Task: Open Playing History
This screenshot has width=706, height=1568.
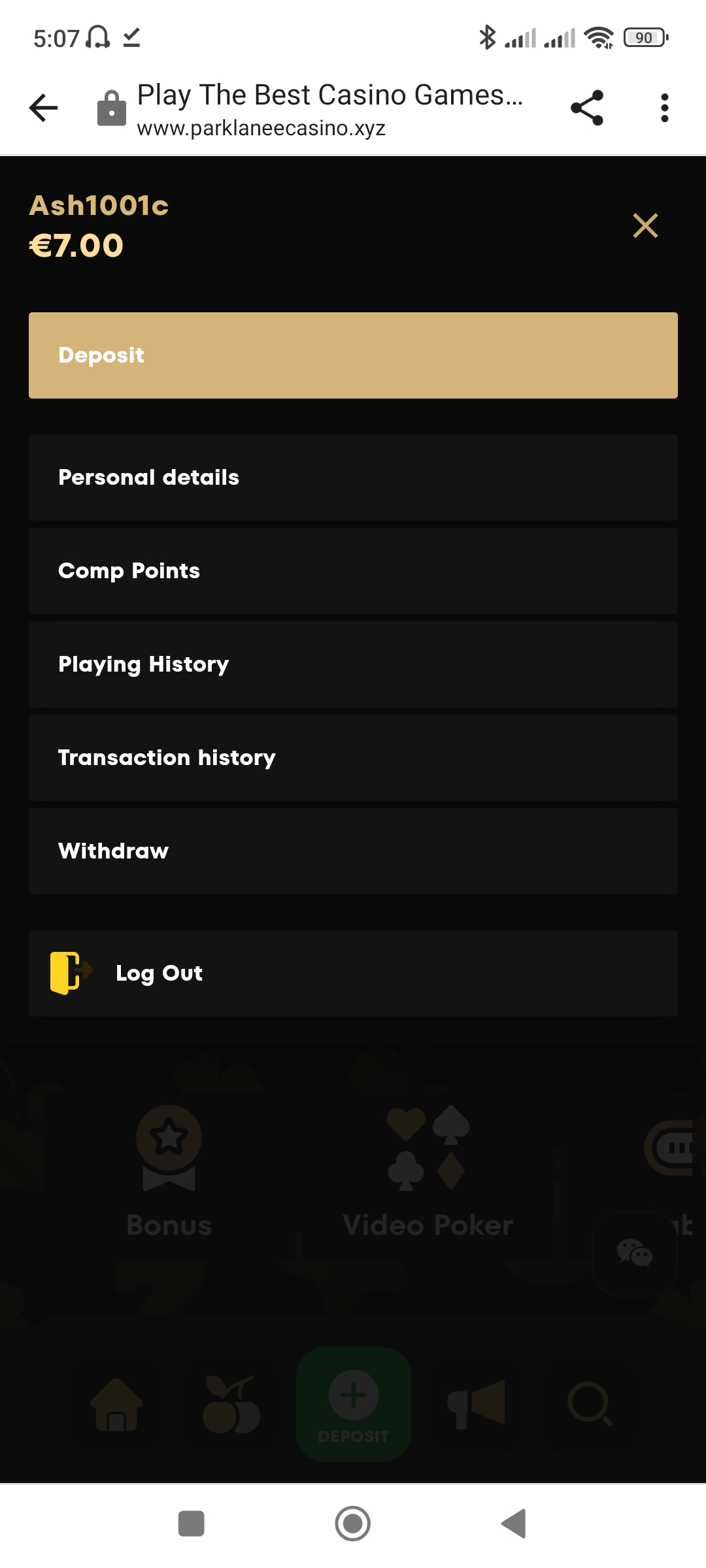Action: coord(353,664)
